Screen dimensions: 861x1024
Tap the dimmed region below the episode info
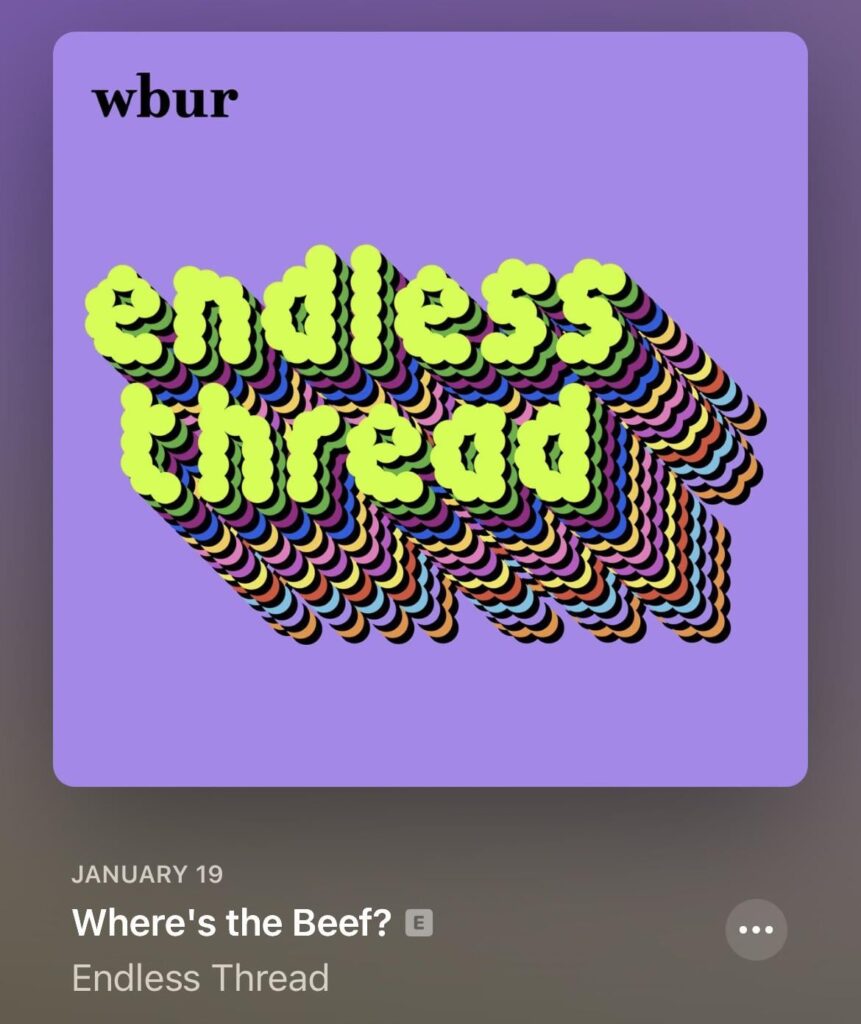click(430, 1010)
